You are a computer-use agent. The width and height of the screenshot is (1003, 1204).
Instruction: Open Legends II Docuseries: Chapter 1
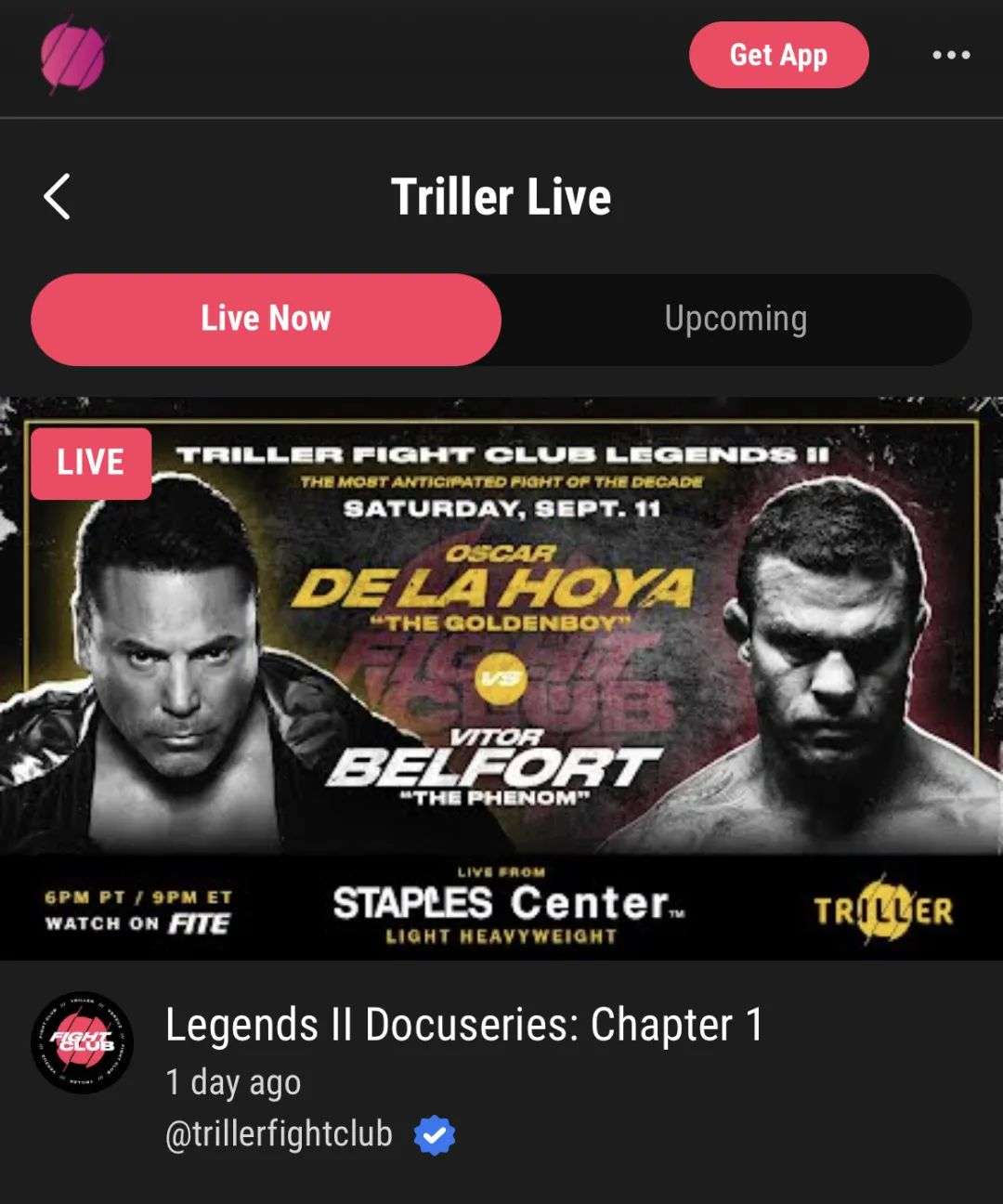pyautogui.click(x=464, y=1025)
